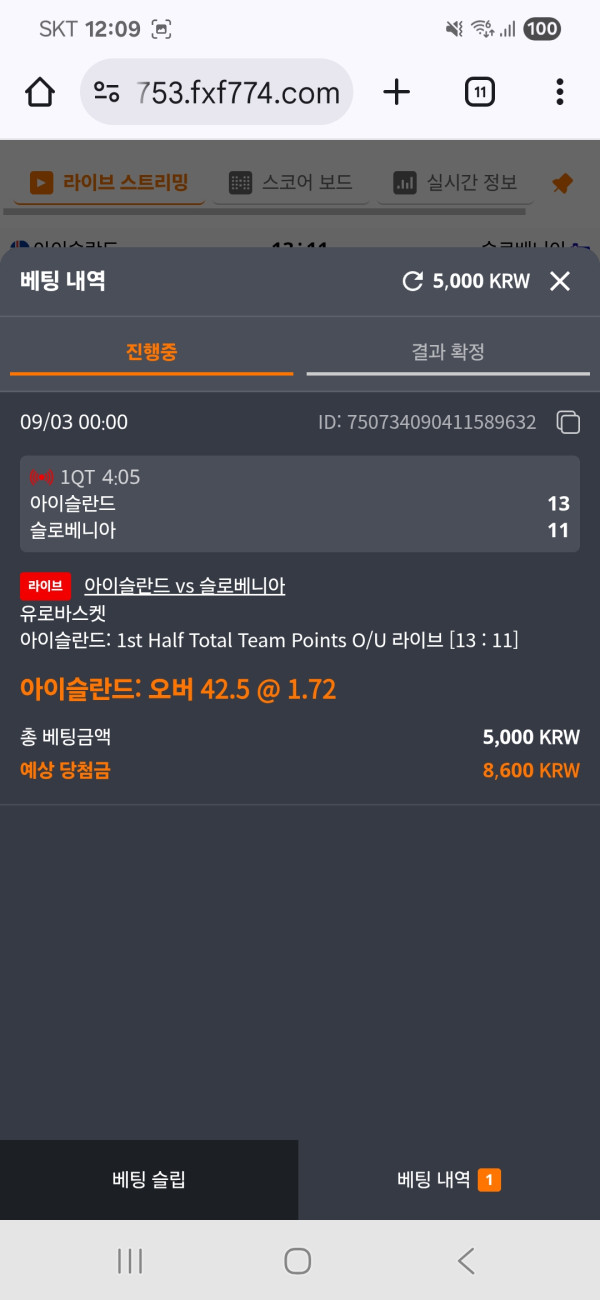Refresh the 5,000 KRW balance
This screenshot has width=600, height=1300.
click(x=412, y=281)
